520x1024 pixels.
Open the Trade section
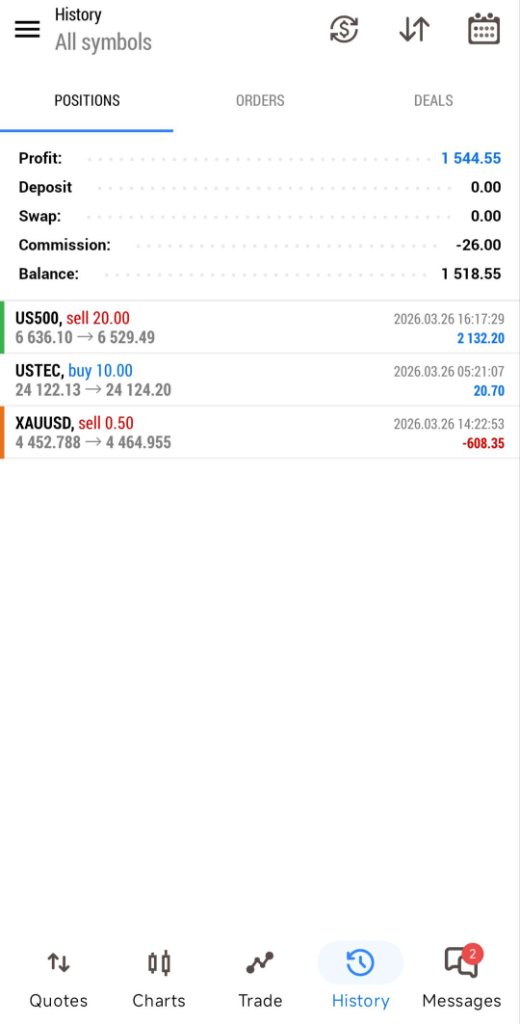coord(260,979)
